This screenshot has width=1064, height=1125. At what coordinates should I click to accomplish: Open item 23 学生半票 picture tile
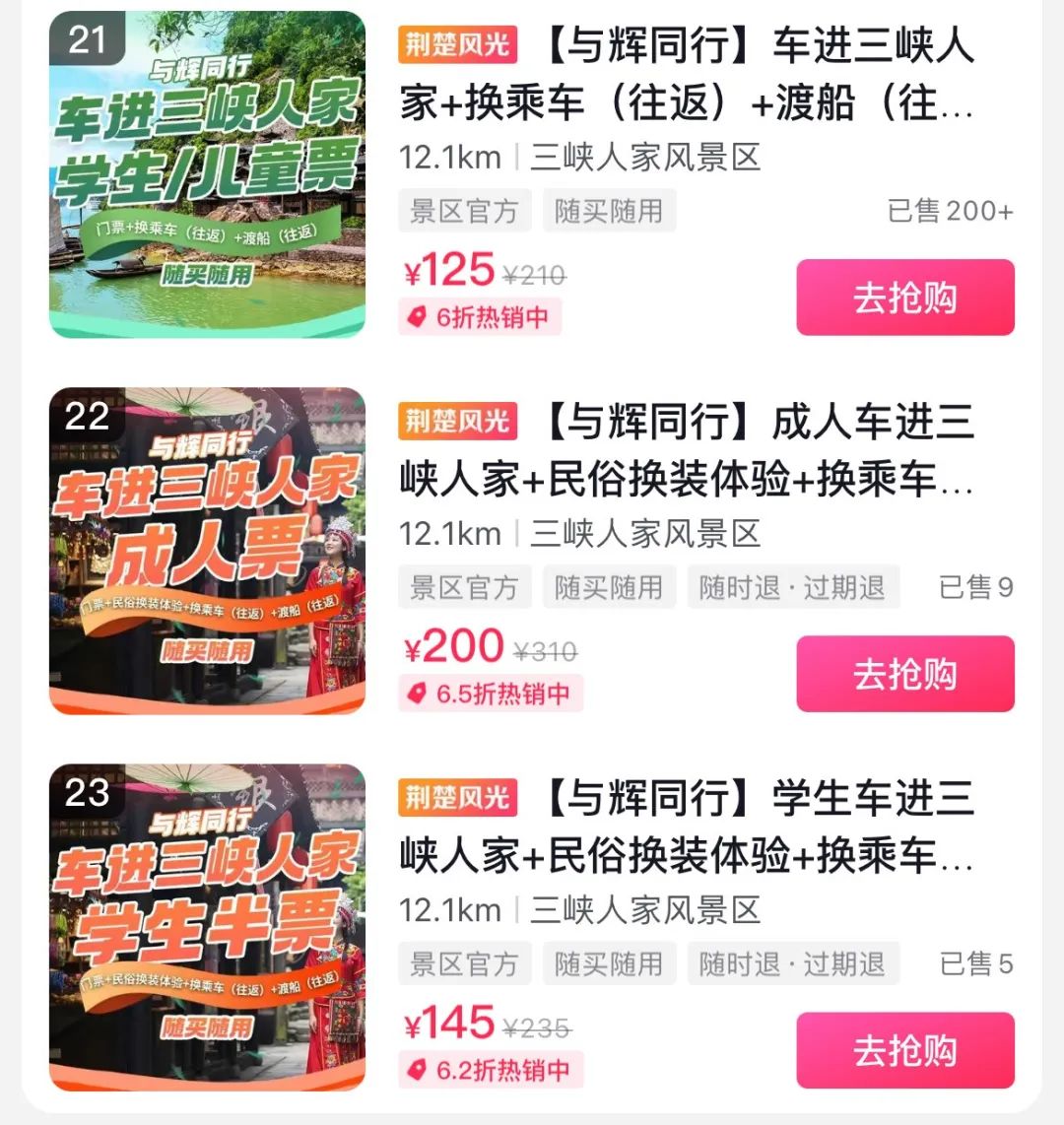click(207, 927)
